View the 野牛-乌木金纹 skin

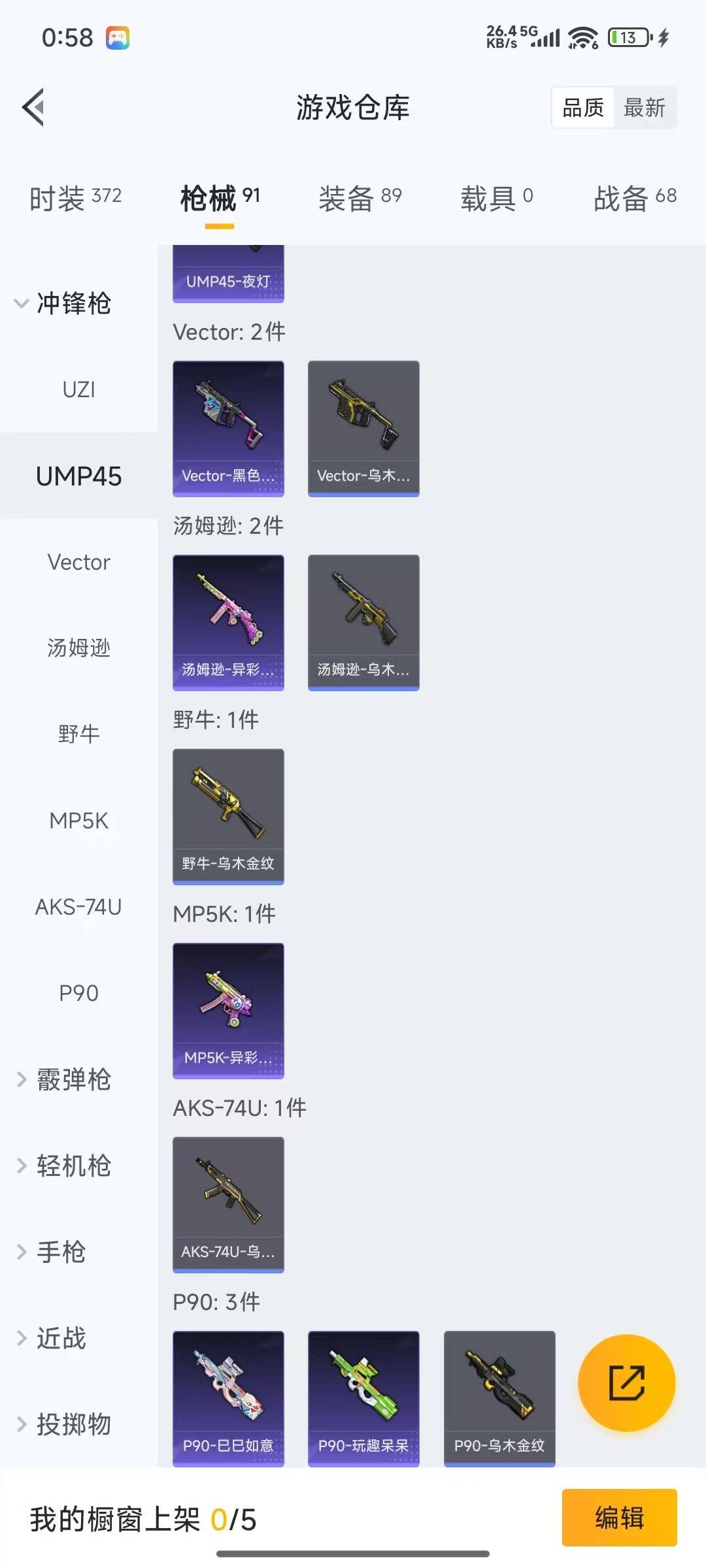[228, 816]
